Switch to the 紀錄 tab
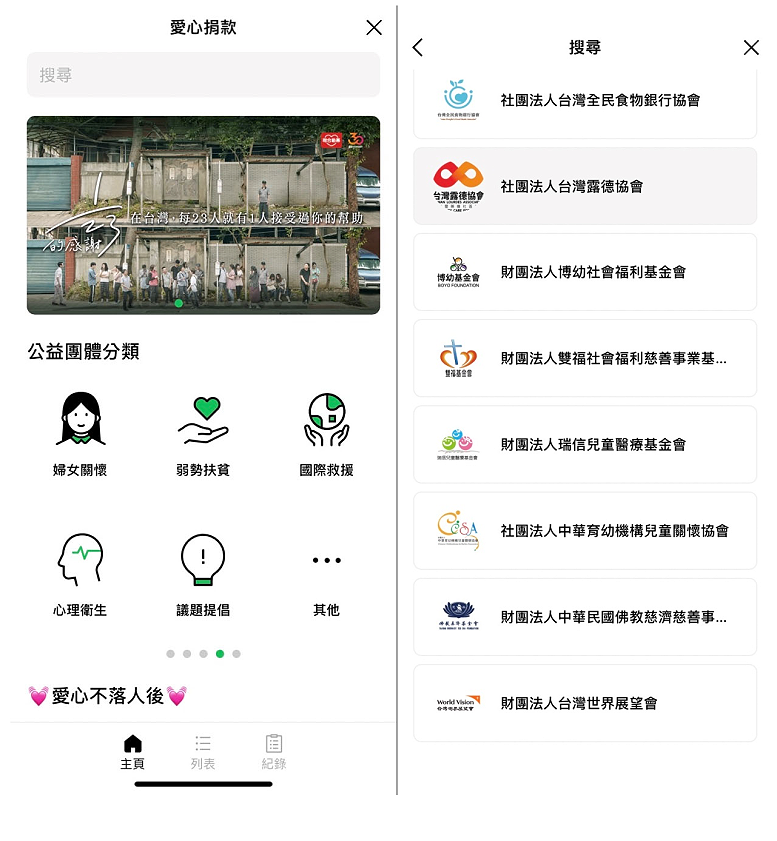 [x=274, y=751]
